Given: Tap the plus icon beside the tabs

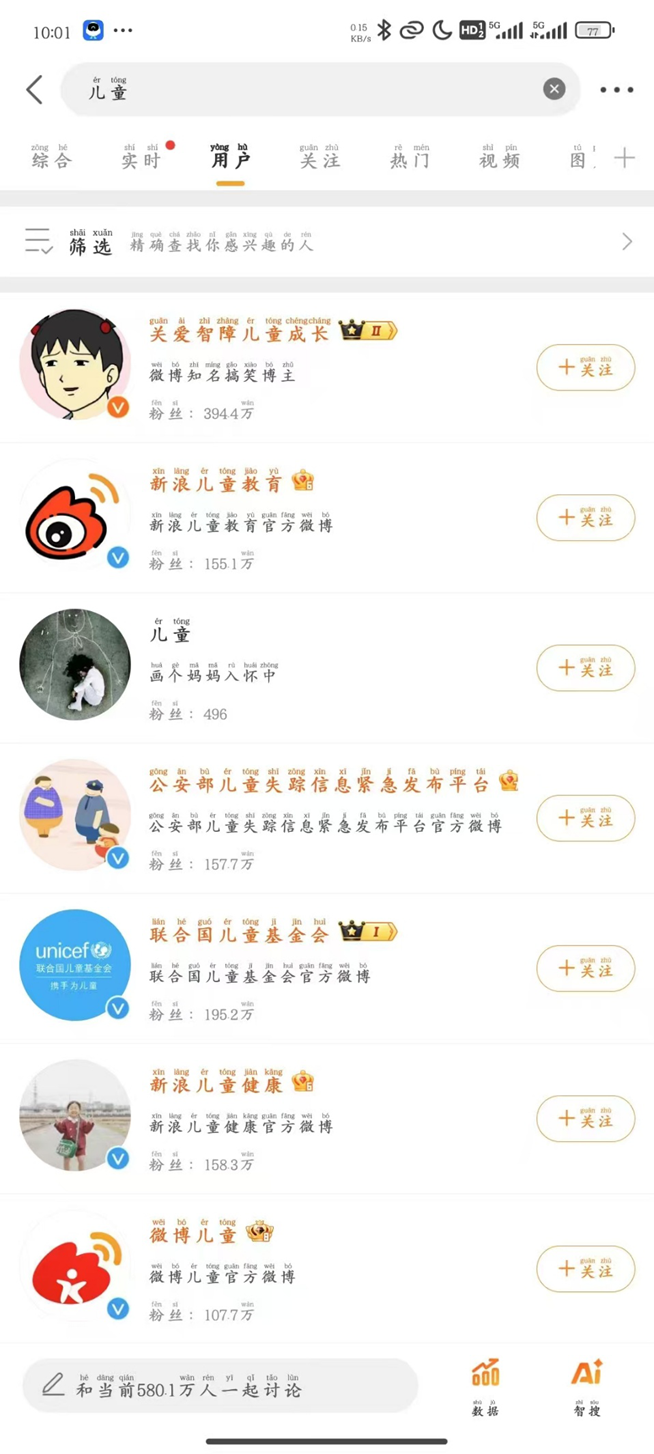Looking at the screenshot, I should coord(625,158).
